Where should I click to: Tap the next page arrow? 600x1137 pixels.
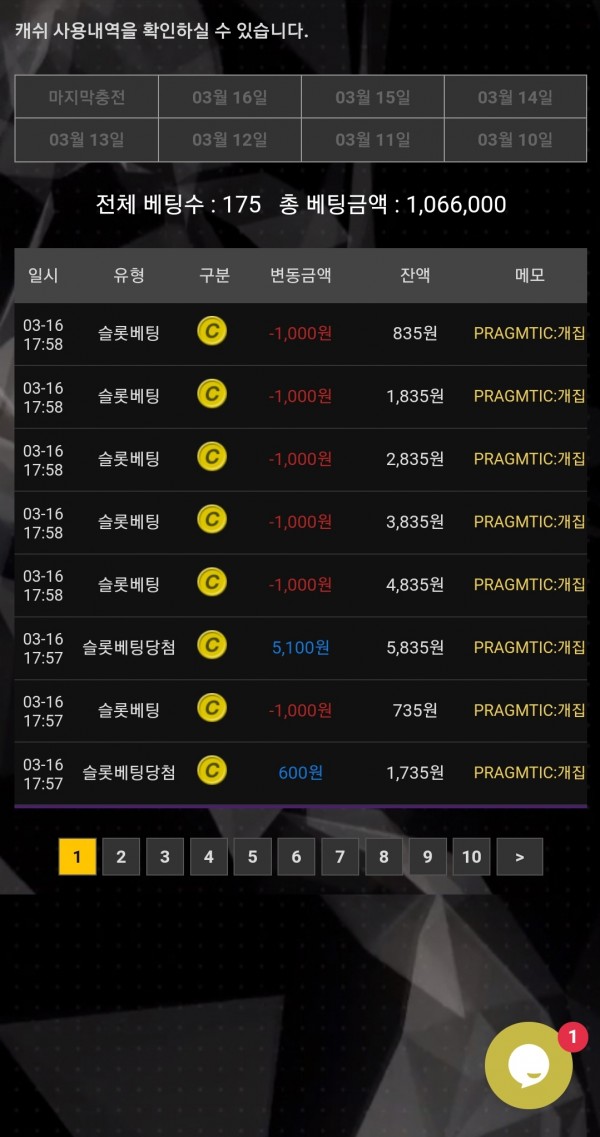click(519, 857)
